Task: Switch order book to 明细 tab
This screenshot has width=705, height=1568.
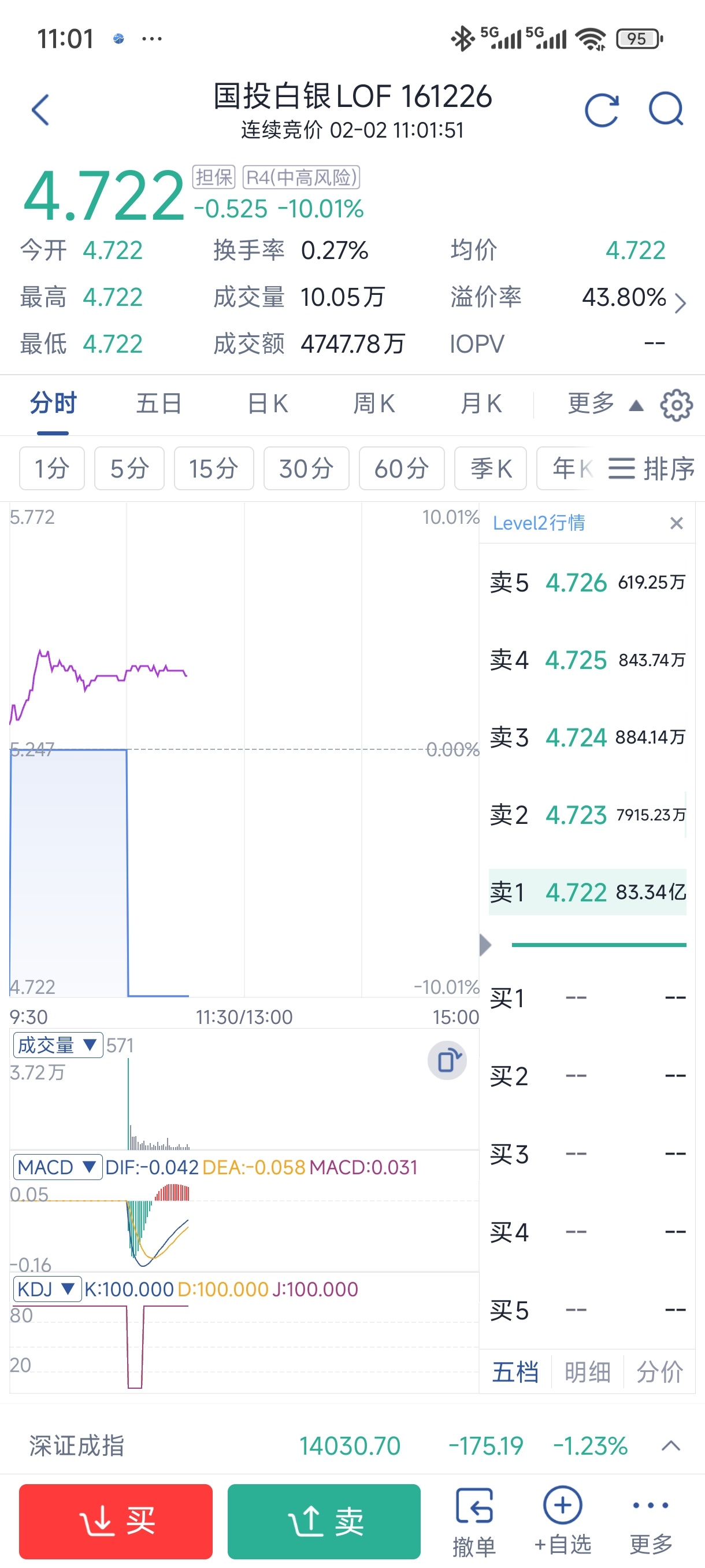Action: [587, 1372]
